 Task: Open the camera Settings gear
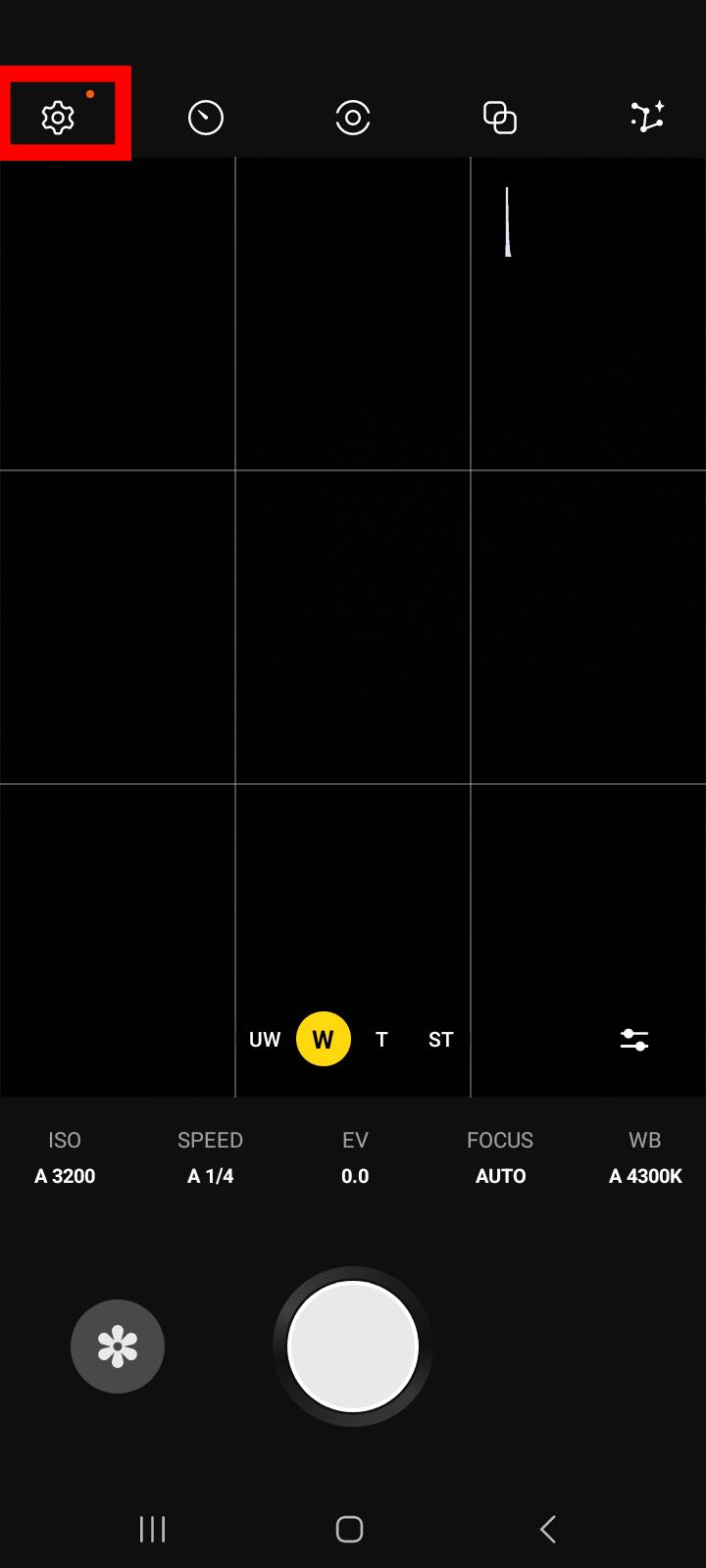pyautogui.click(x=61, y=116)
